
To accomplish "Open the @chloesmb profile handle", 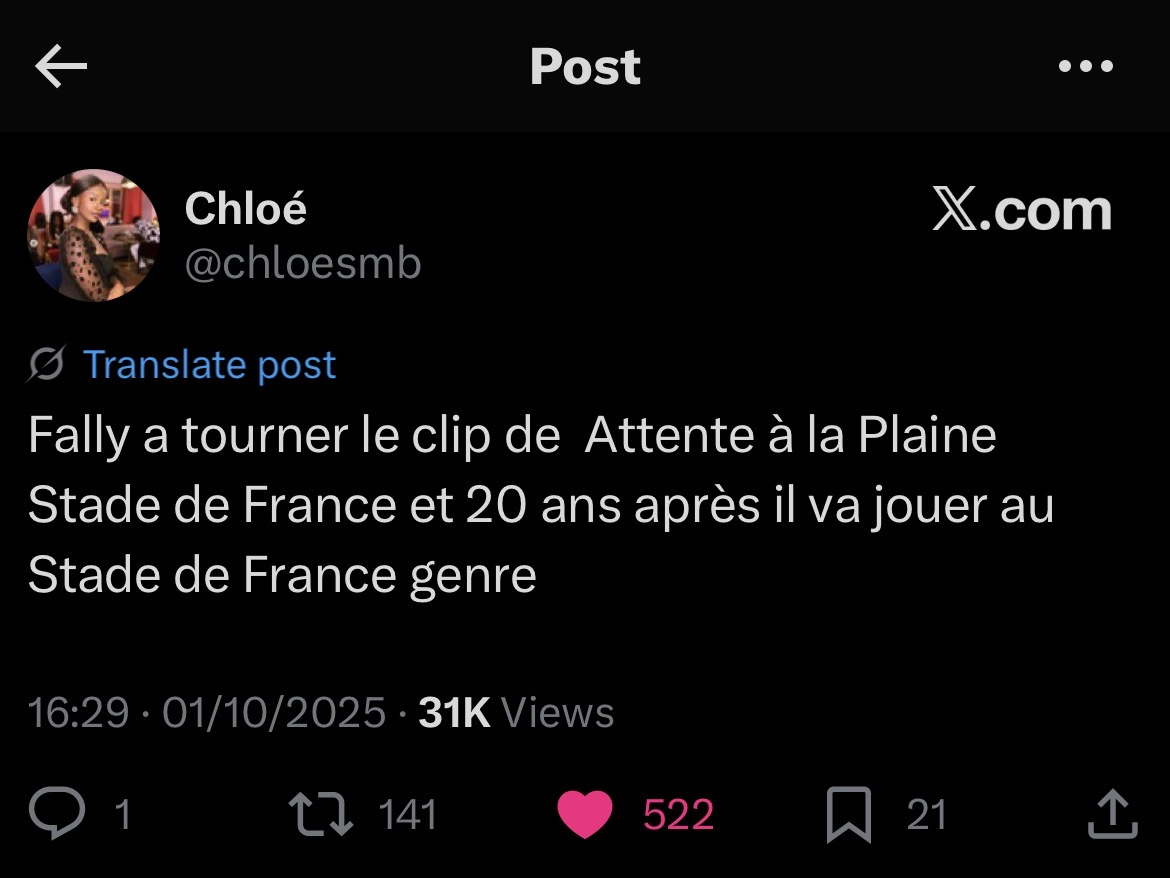I will [x=303, y=264].
